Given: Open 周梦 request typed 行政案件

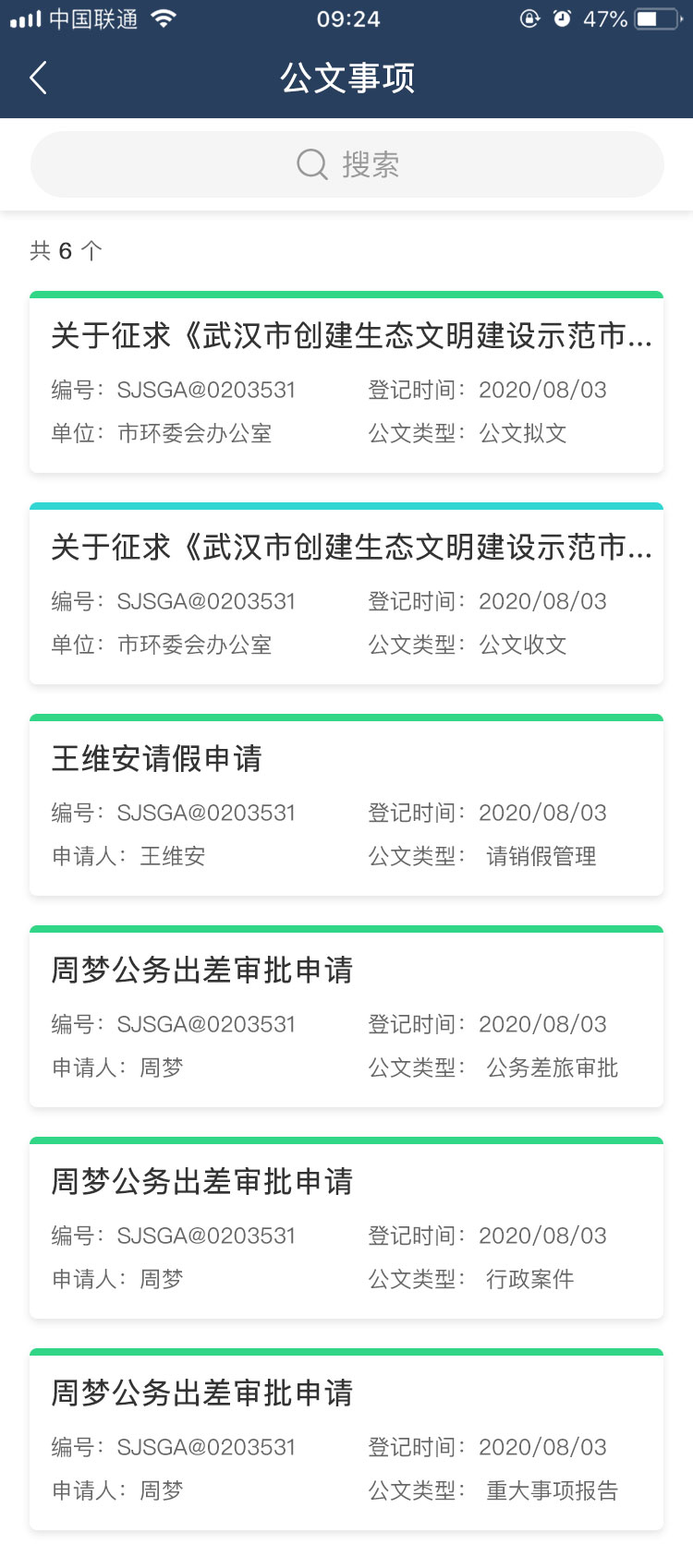Looking at the screenshot, I should click(x=346, y=1228).
